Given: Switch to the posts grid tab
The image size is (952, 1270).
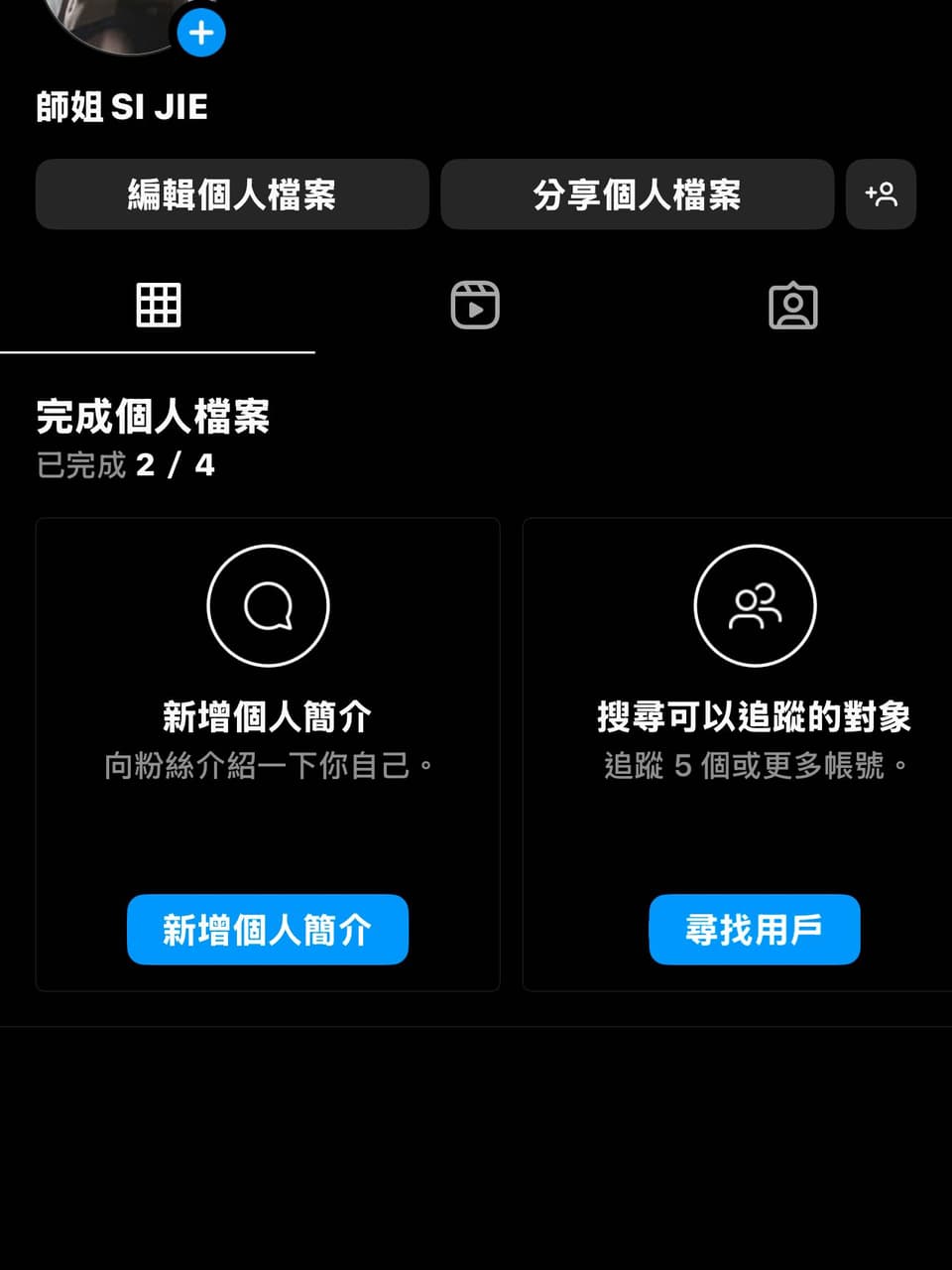Looking at the screenshot, I should [159, 305].
